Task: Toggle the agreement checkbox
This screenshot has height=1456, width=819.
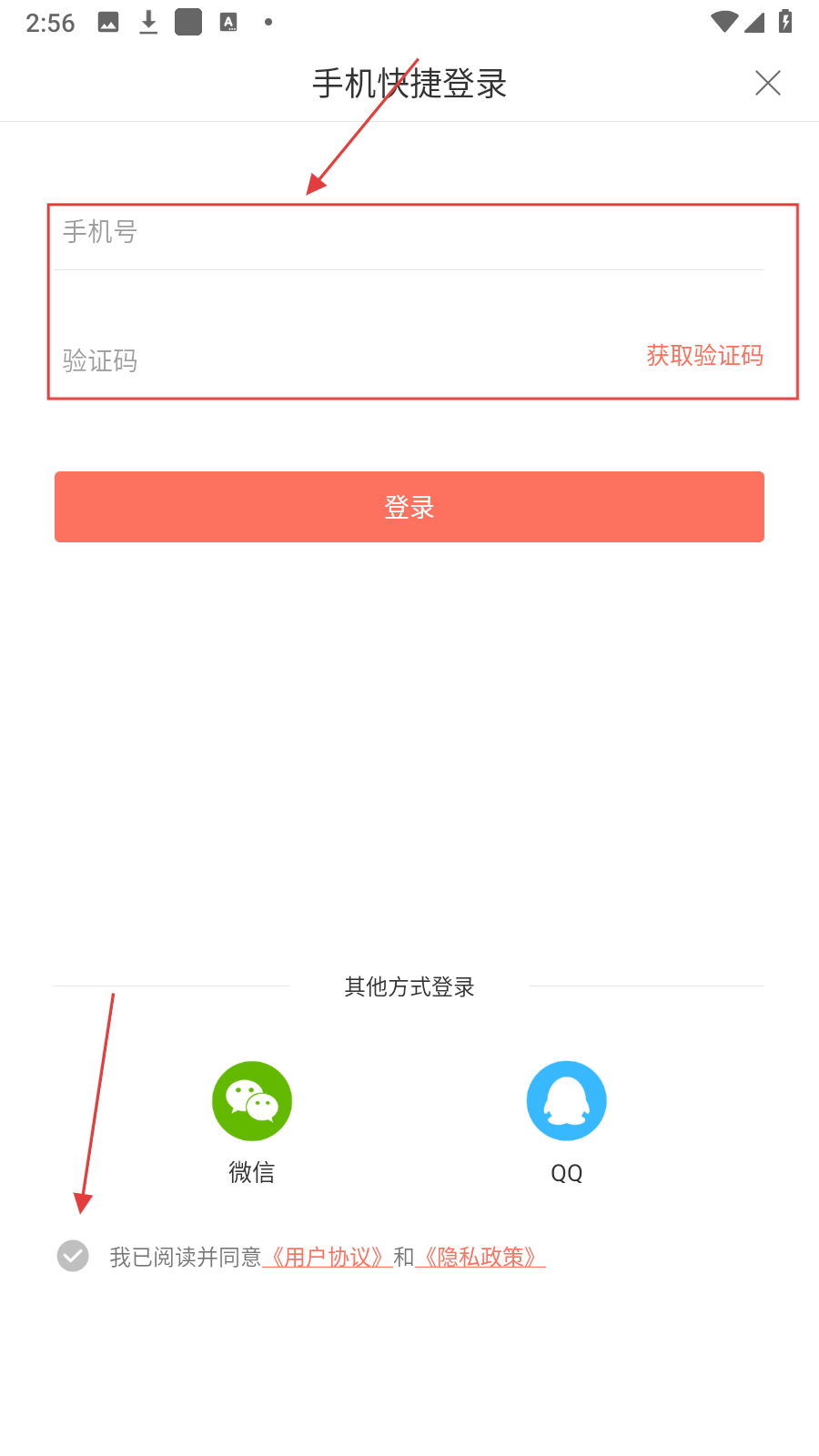Action: pos(73,1256)
